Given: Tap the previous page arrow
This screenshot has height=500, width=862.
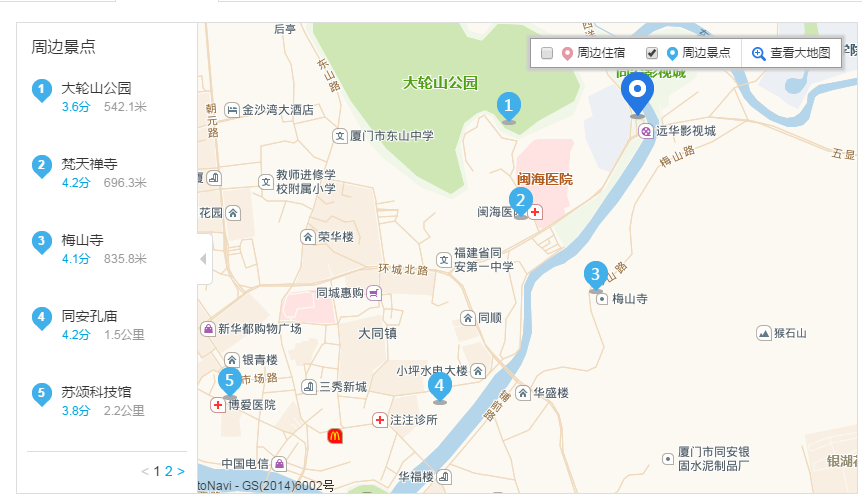Looking at the screenshot, I should click(145, 471).
